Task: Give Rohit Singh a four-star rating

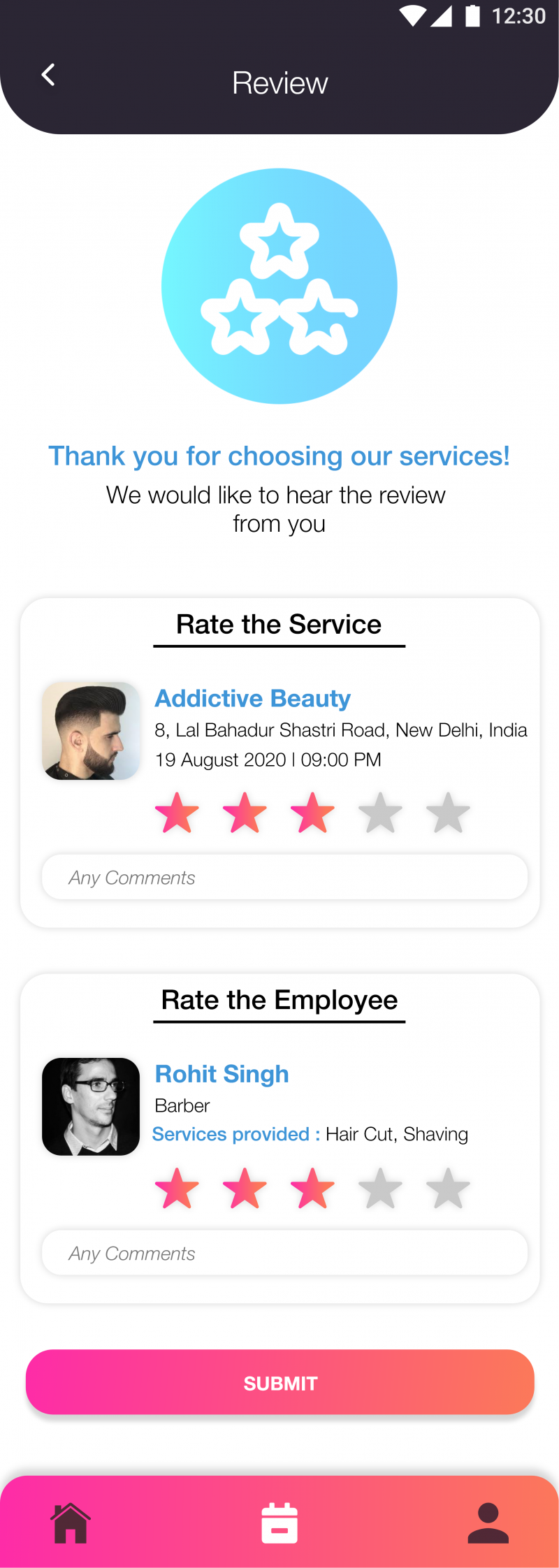Action: 380,1189
